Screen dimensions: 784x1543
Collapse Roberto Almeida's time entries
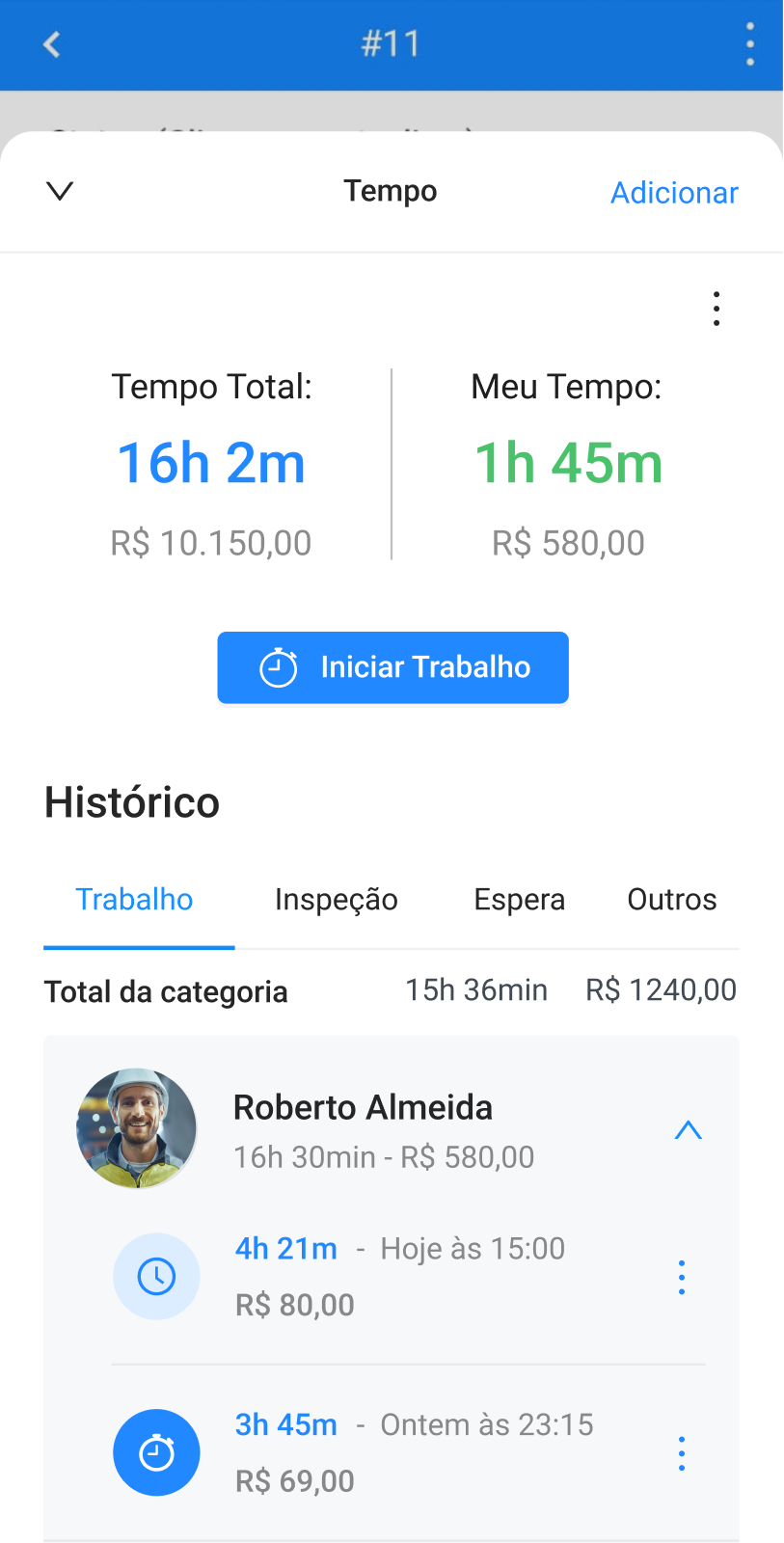(x=688, y=1130)
